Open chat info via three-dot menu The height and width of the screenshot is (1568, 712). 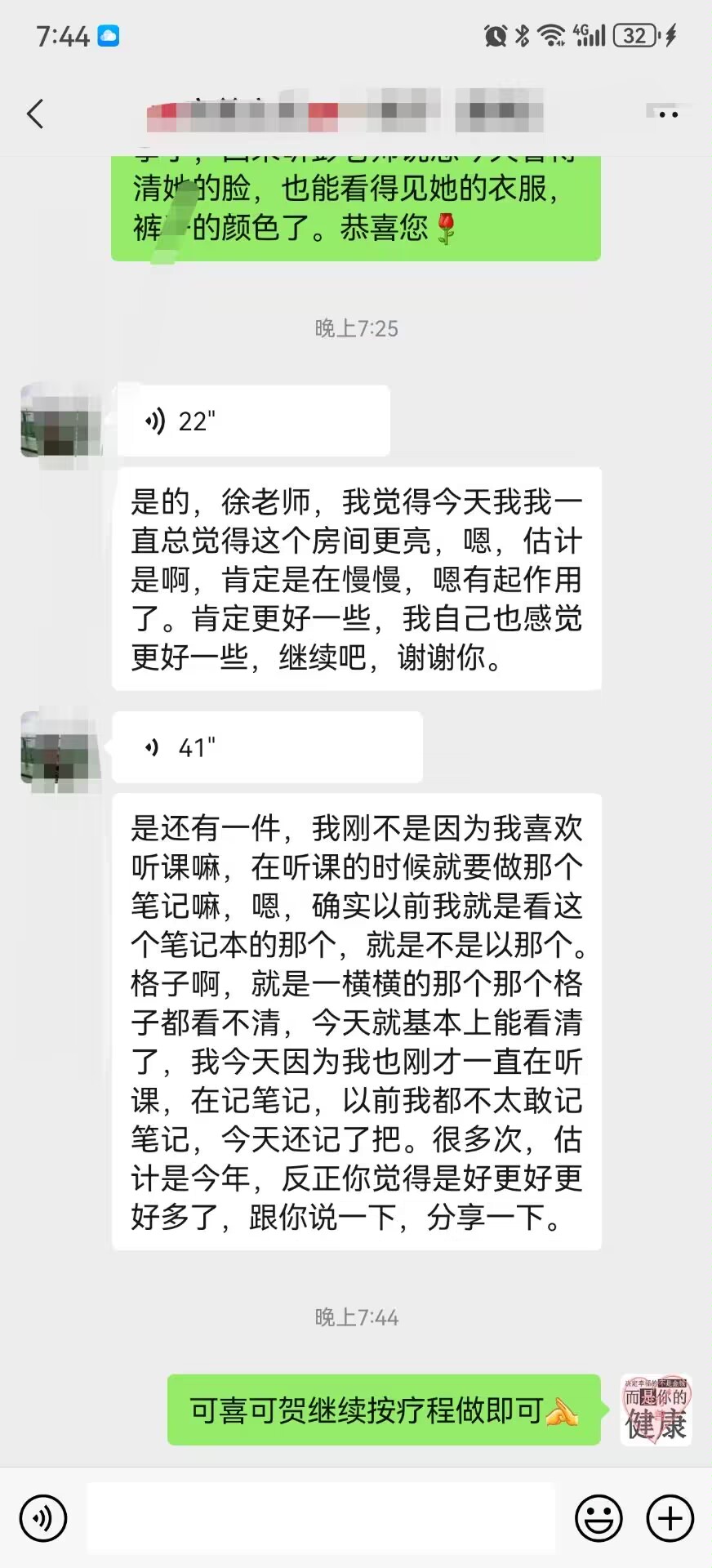(668, 114)
